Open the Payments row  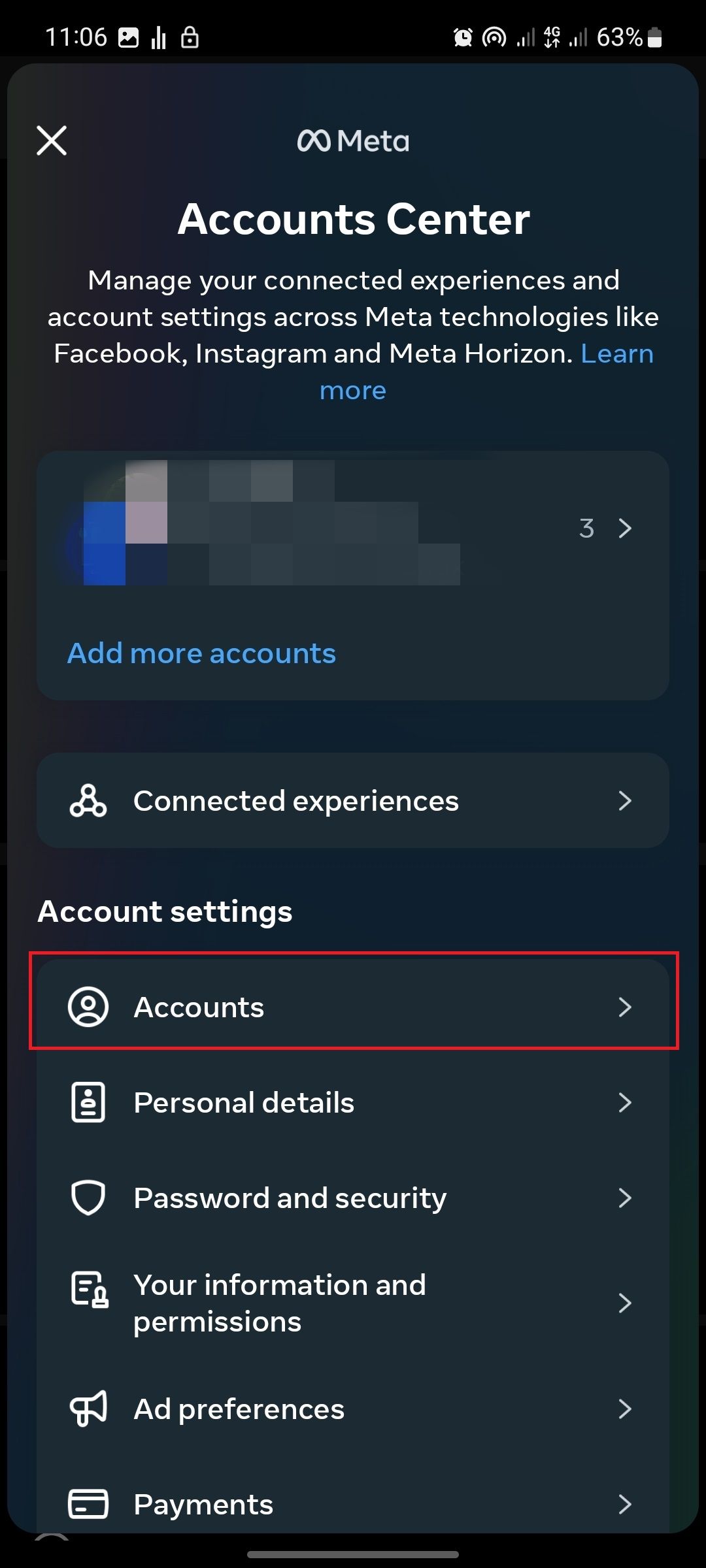tap(353, 1504)
